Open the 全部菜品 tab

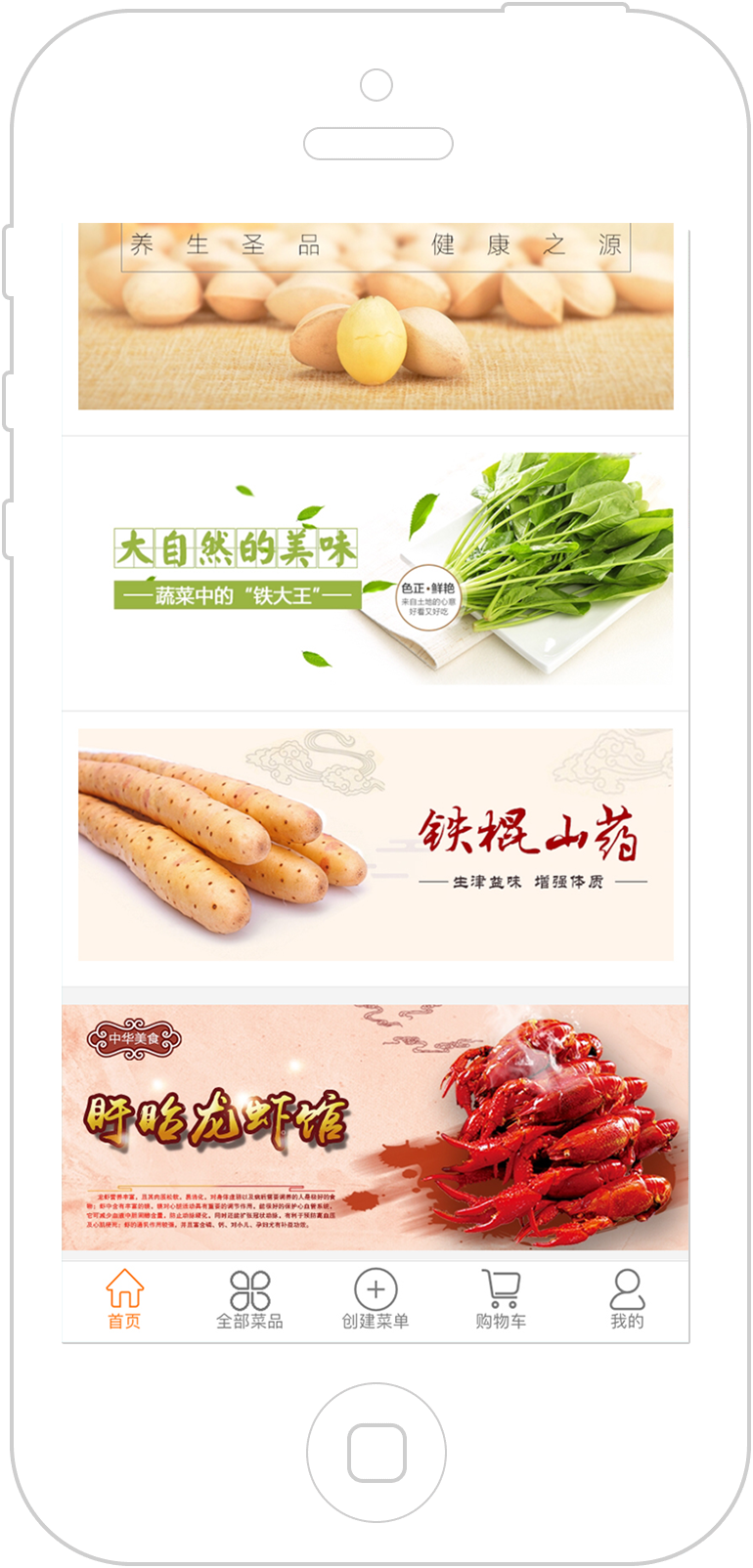pos(249,1300)
